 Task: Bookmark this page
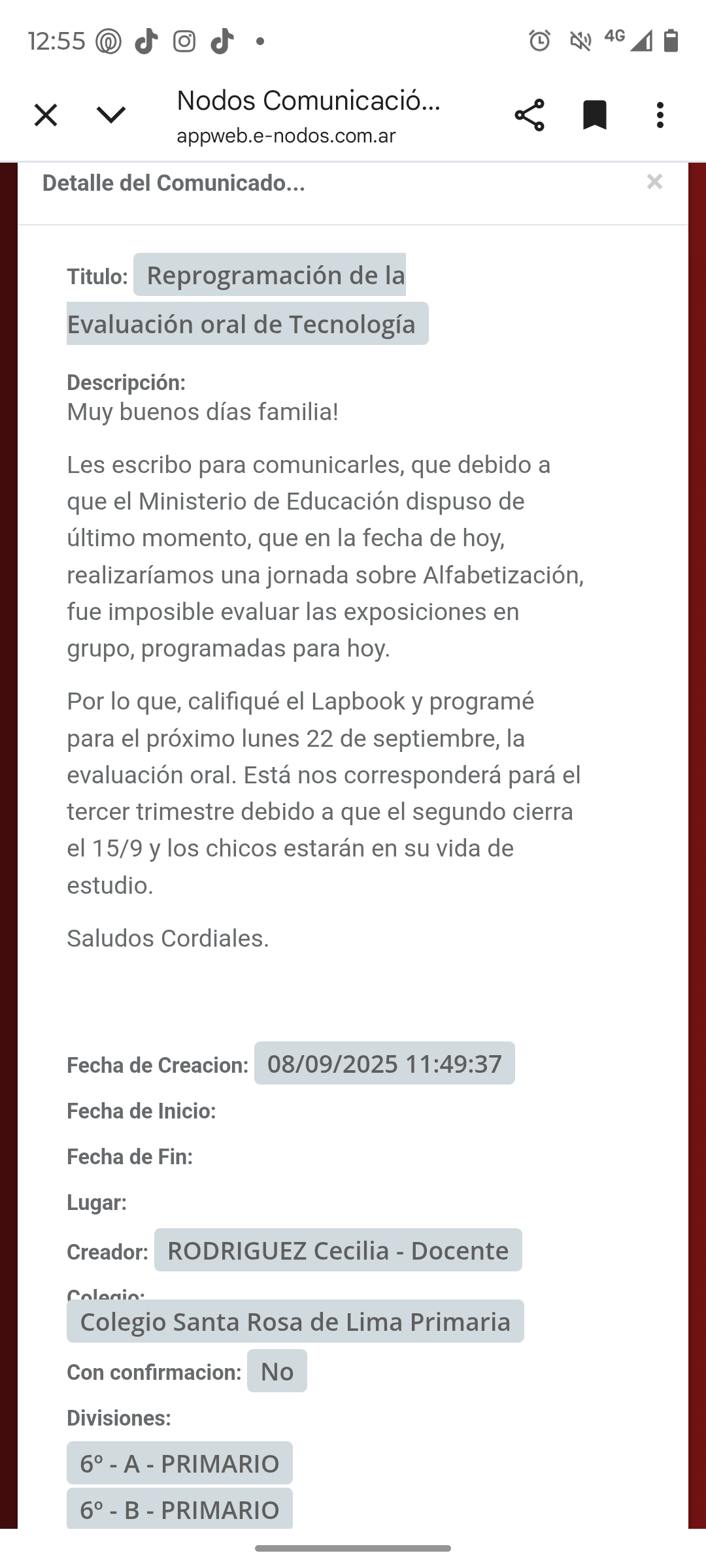point(594,116)
